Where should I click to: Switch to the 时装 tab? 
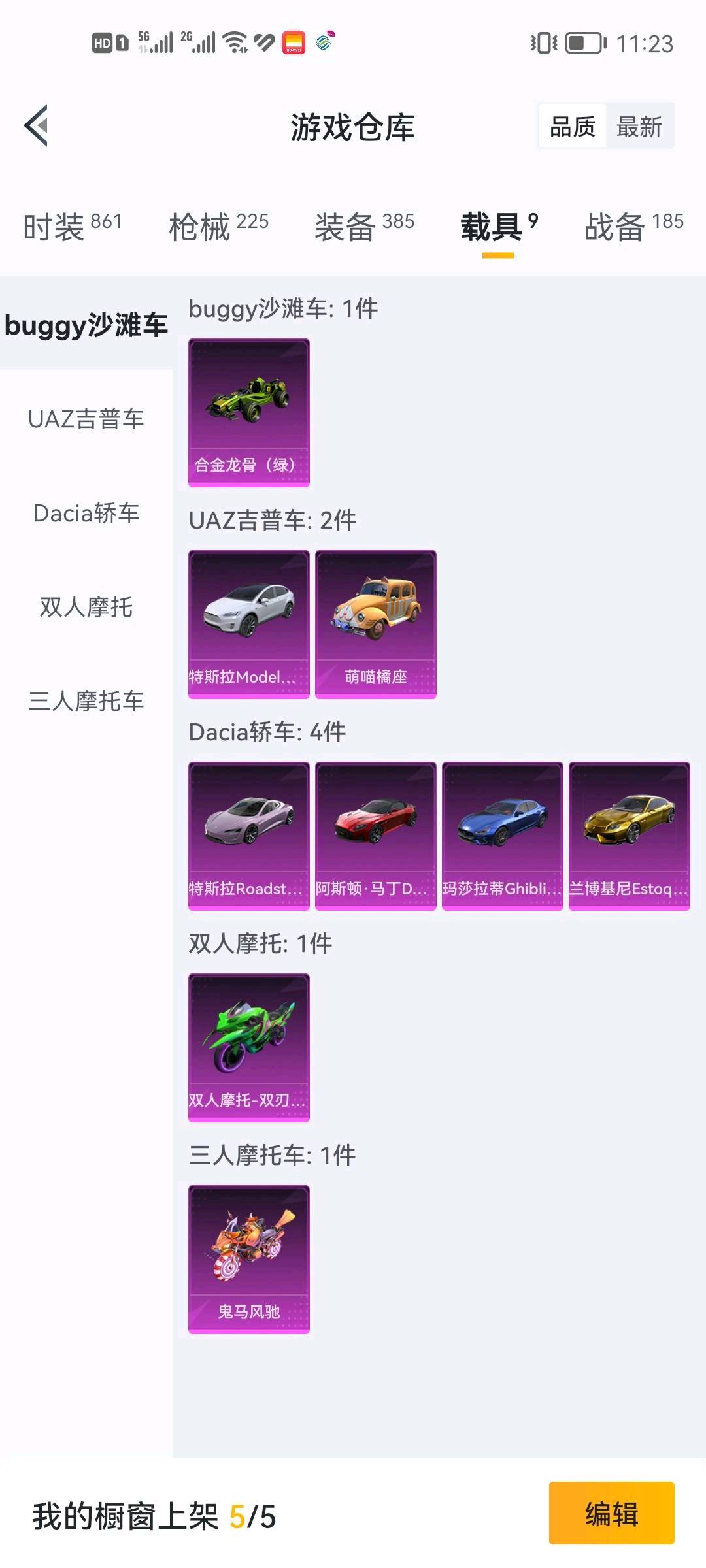[x=73, y=226]
